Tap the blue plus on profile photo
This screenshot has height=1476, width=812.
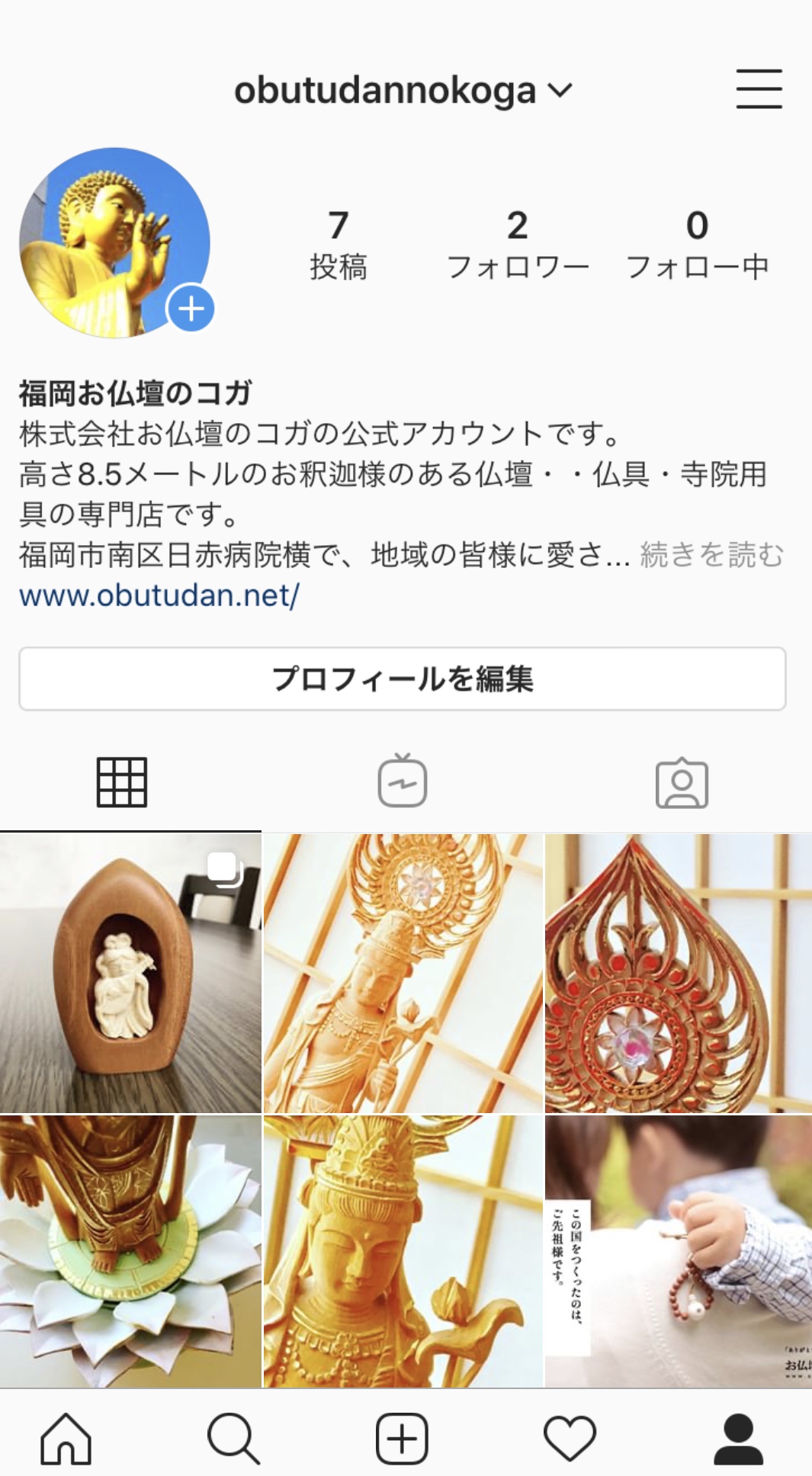pos(191,309)
